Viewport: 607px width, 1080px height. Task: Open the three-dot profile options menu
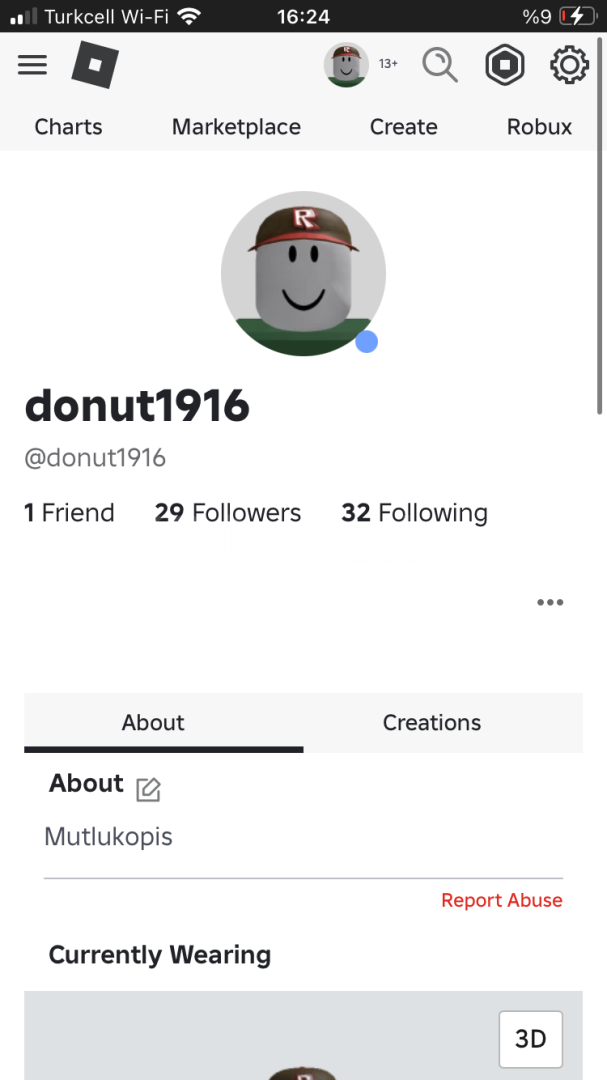(550, 602)
